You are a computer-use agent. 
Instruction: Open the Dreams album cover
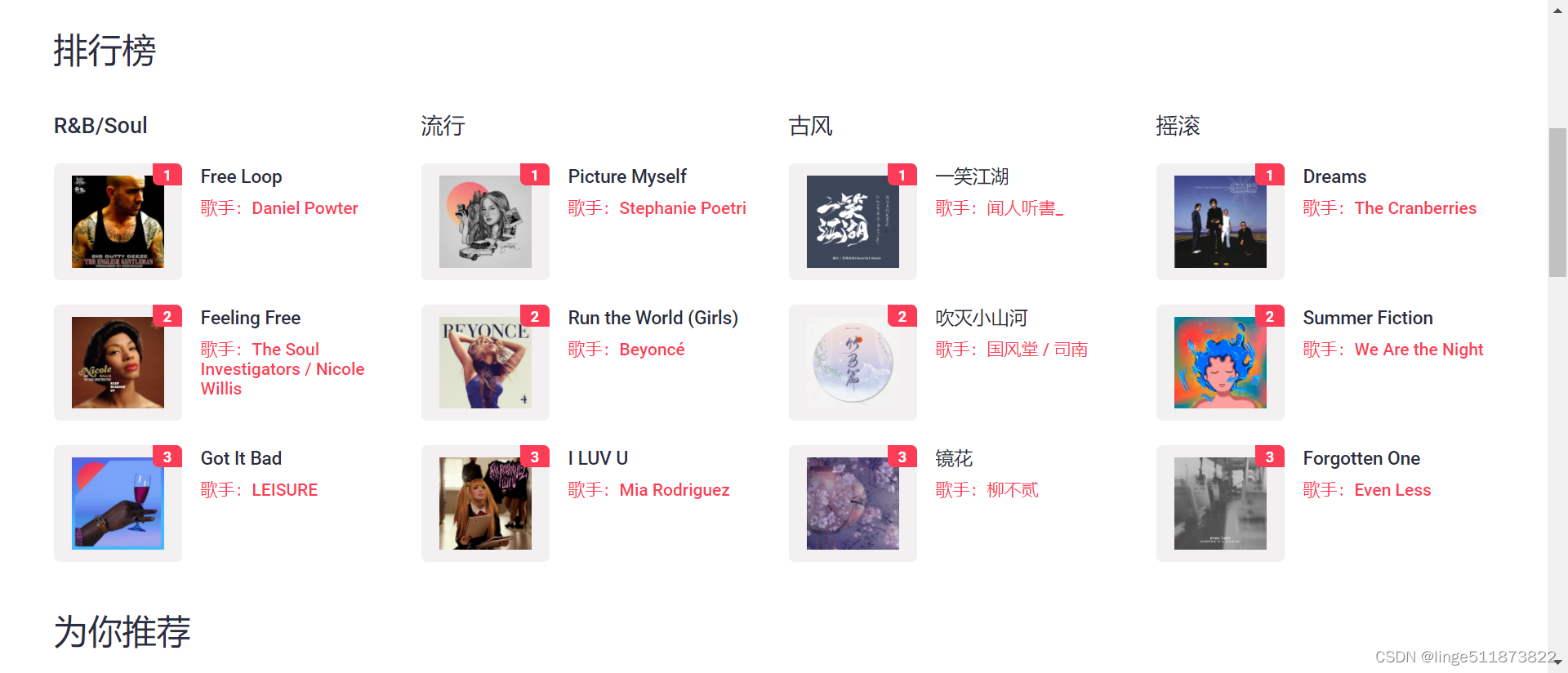click(1220, 221)
